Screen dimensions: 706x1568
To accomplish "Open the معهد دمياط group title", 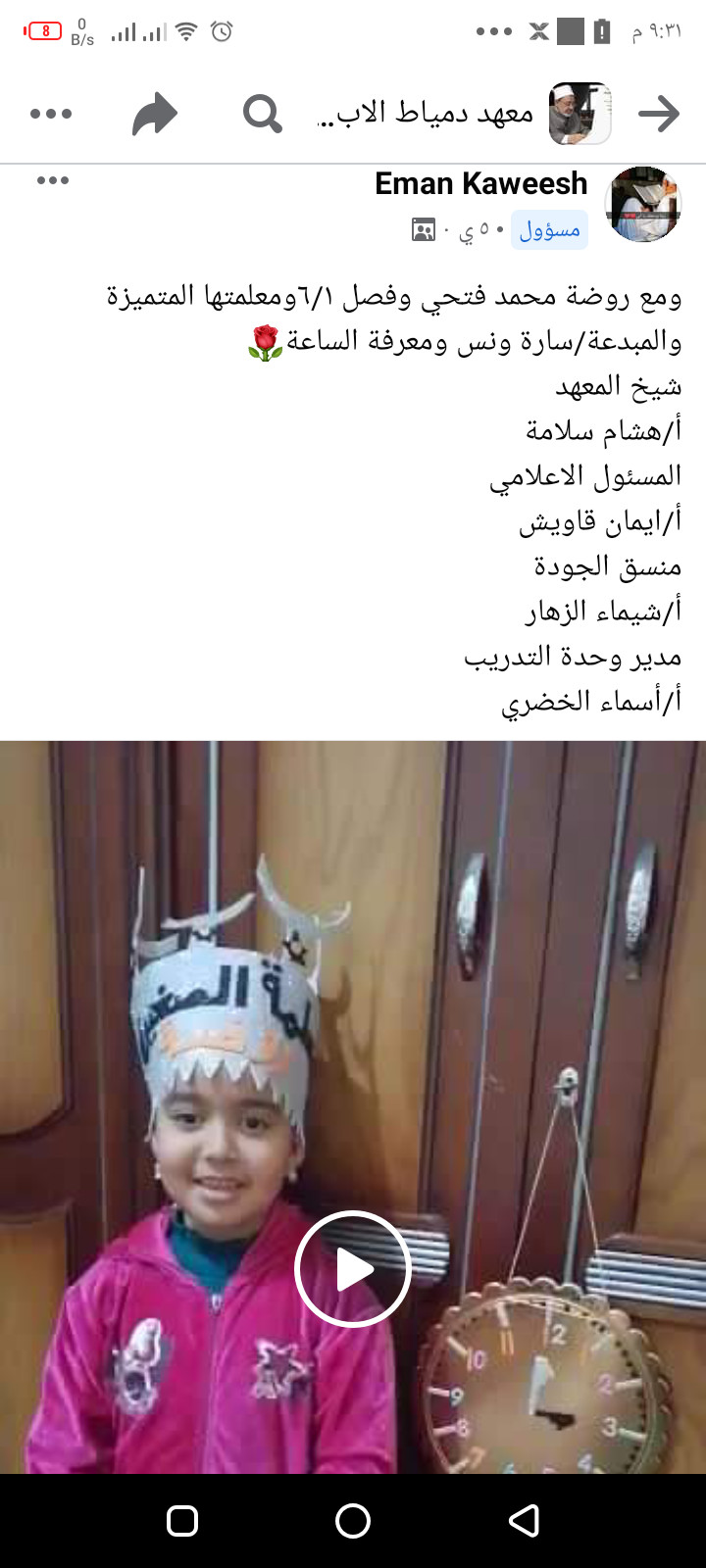I will pyautogui.click(x=426, y=115).
